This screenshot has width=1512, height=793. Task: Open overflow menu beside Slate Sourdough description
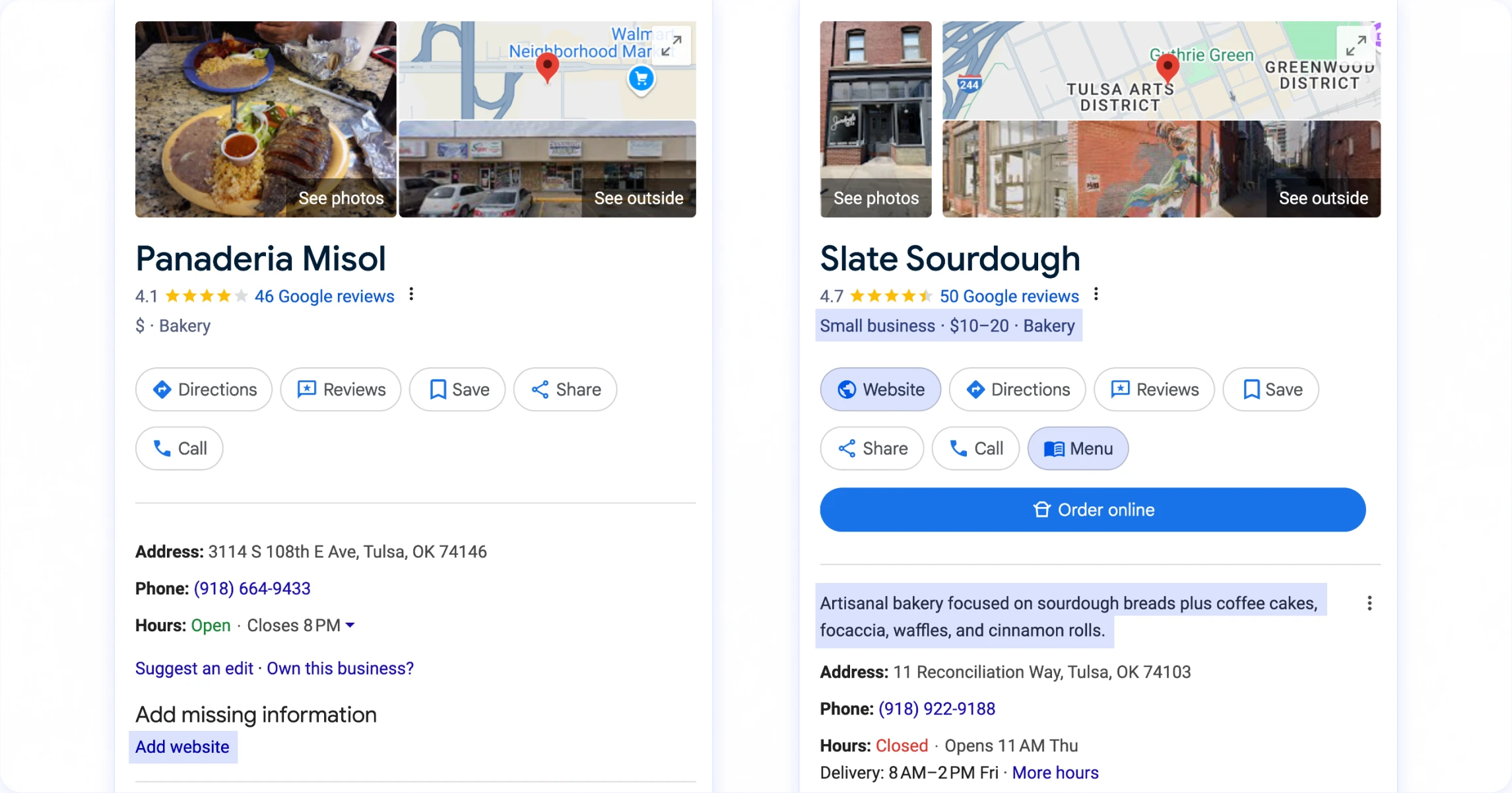(1369, 603)
